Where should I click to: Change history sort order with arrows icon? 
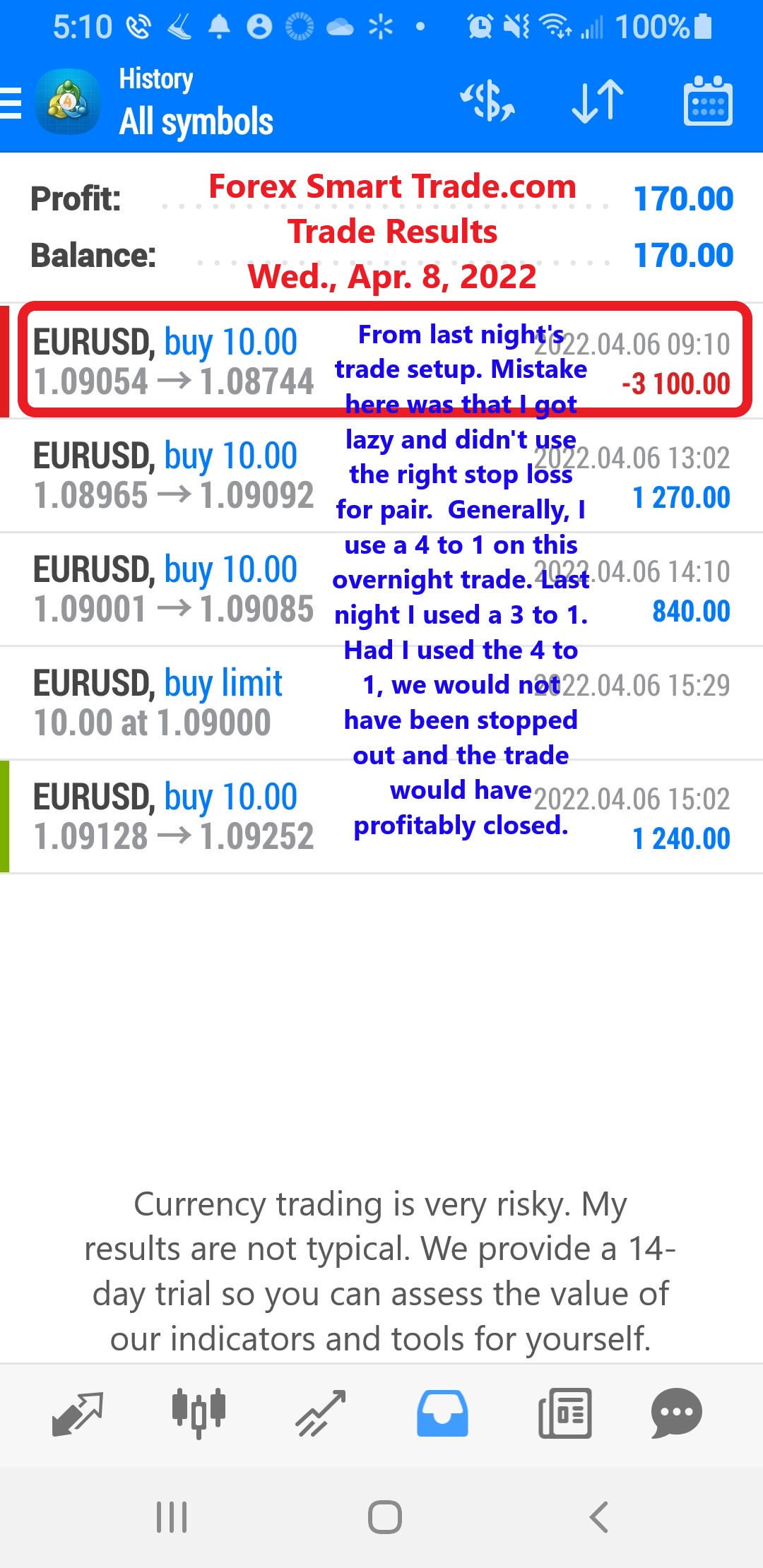(x=598, y=102)
